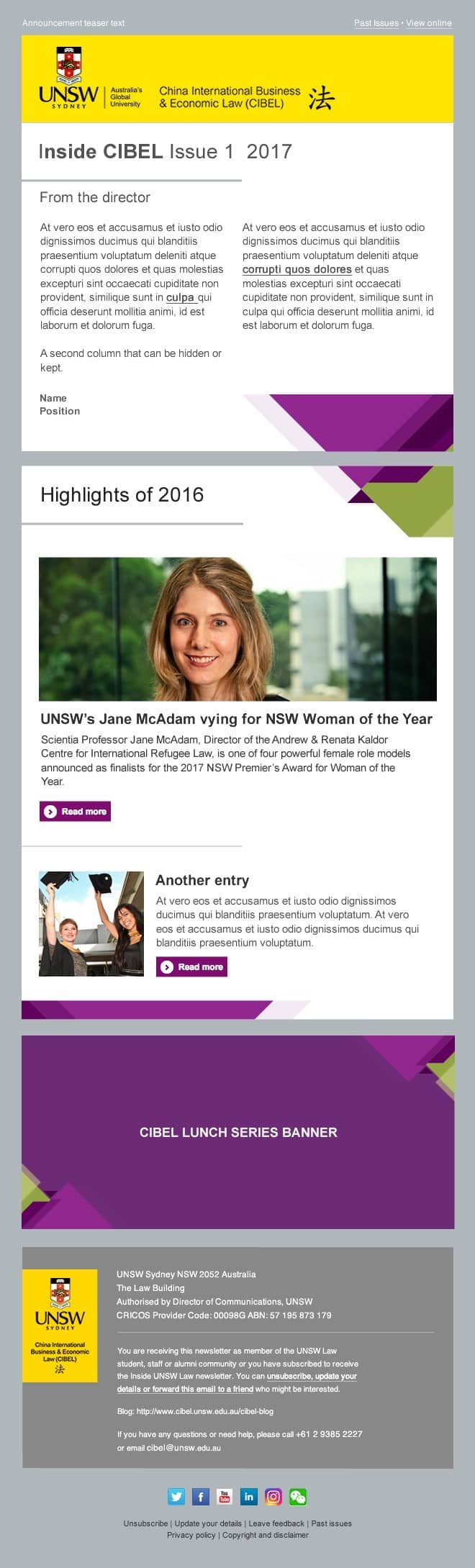
Task: Open the Privacy policy link
Action: coord(191,1535)
